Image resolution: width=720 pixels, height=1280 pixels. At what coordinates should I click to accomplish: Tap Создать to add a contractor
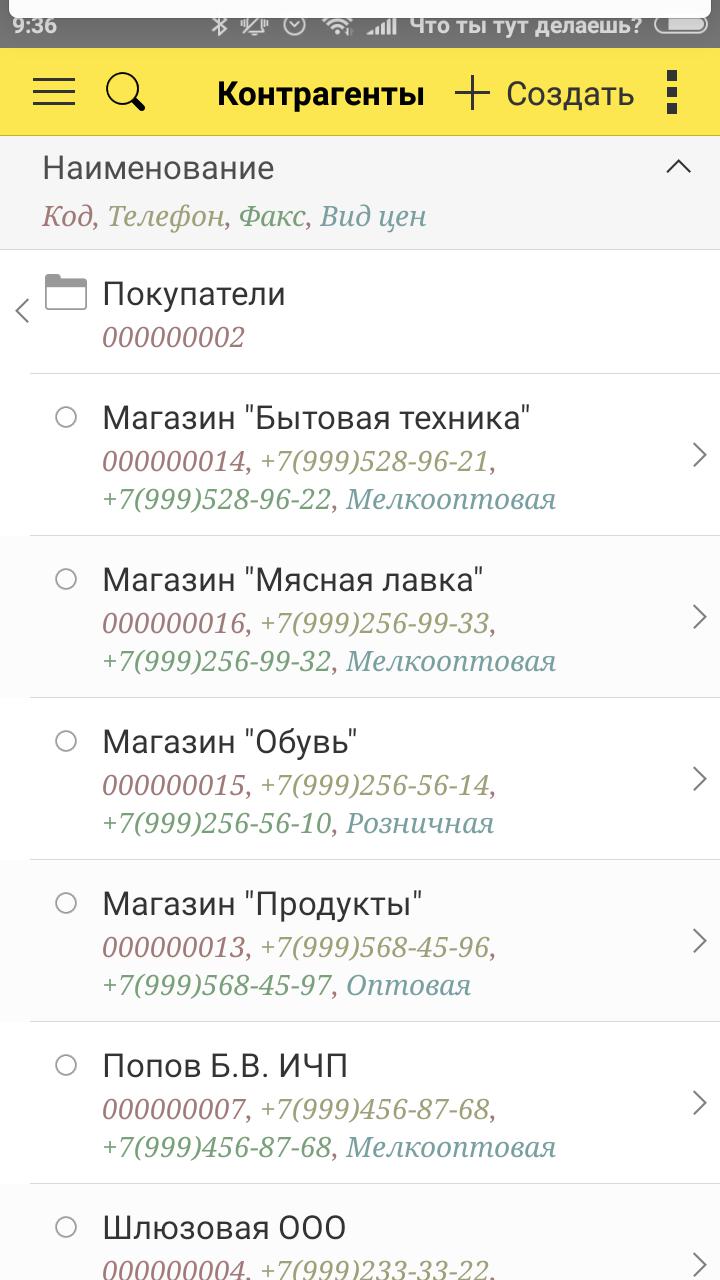545,93
